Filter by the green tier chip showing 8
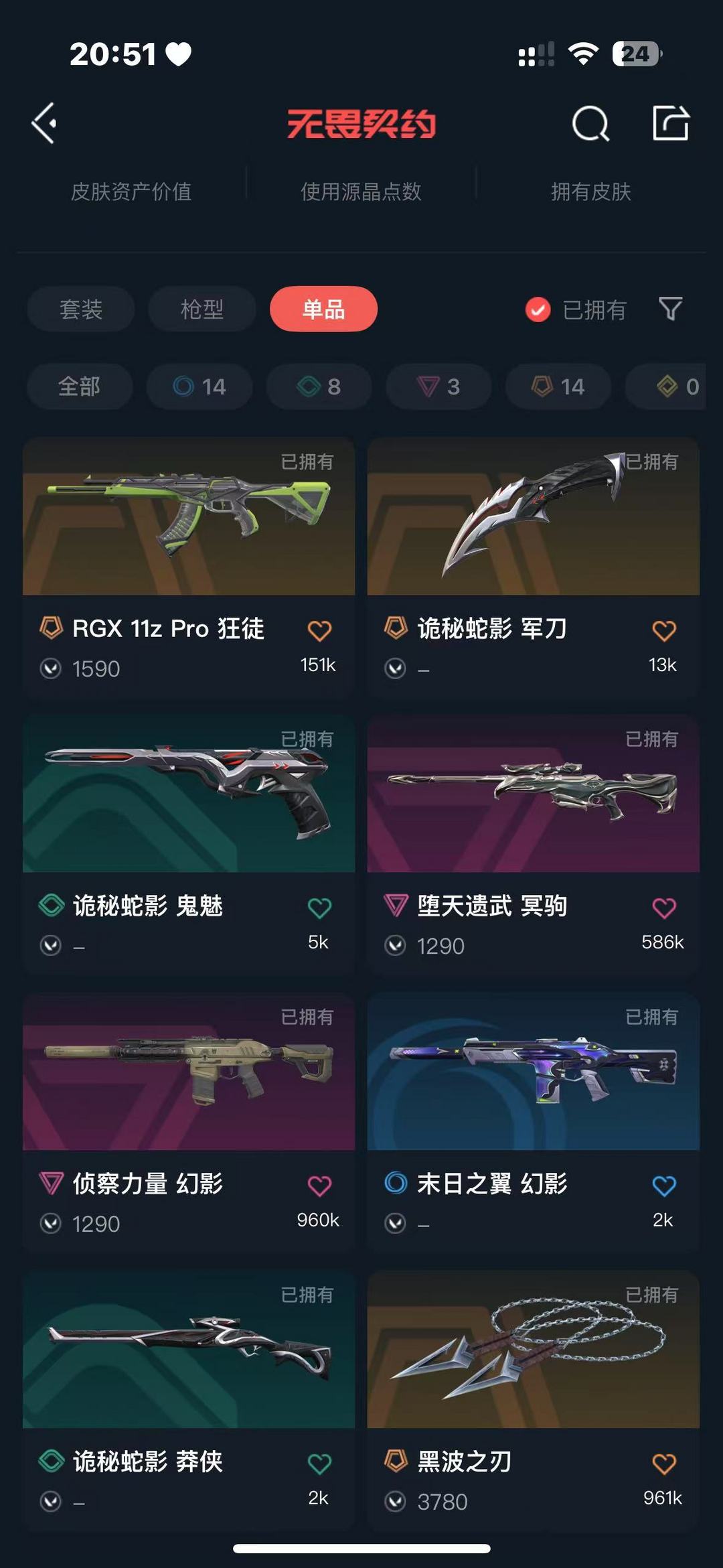Image resolution: width=723 pixels, height=1568 pixels. pyautogui.click(x=319, y=386)
